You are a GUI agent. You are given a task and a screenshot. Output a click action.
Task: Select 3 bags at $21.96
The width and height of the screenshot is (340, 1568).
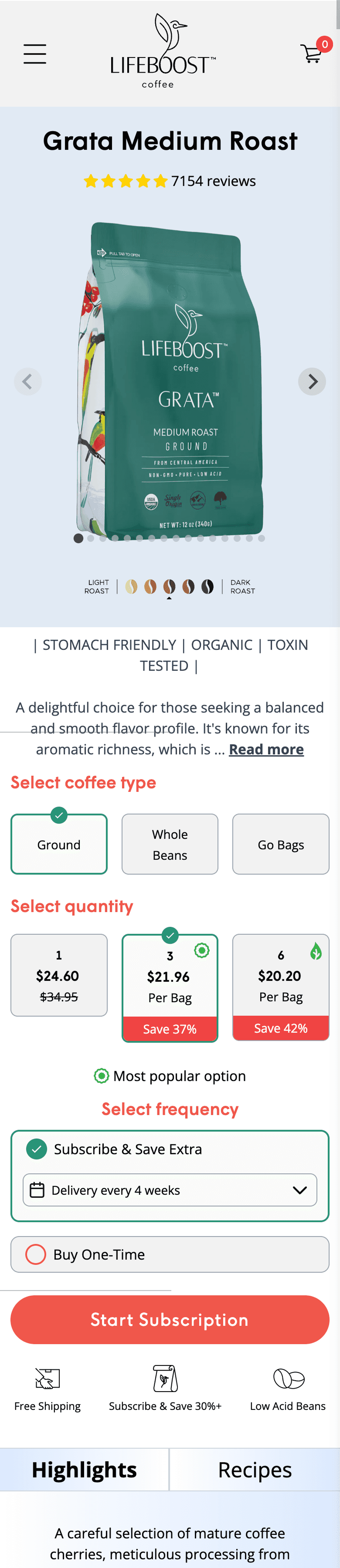170,988
